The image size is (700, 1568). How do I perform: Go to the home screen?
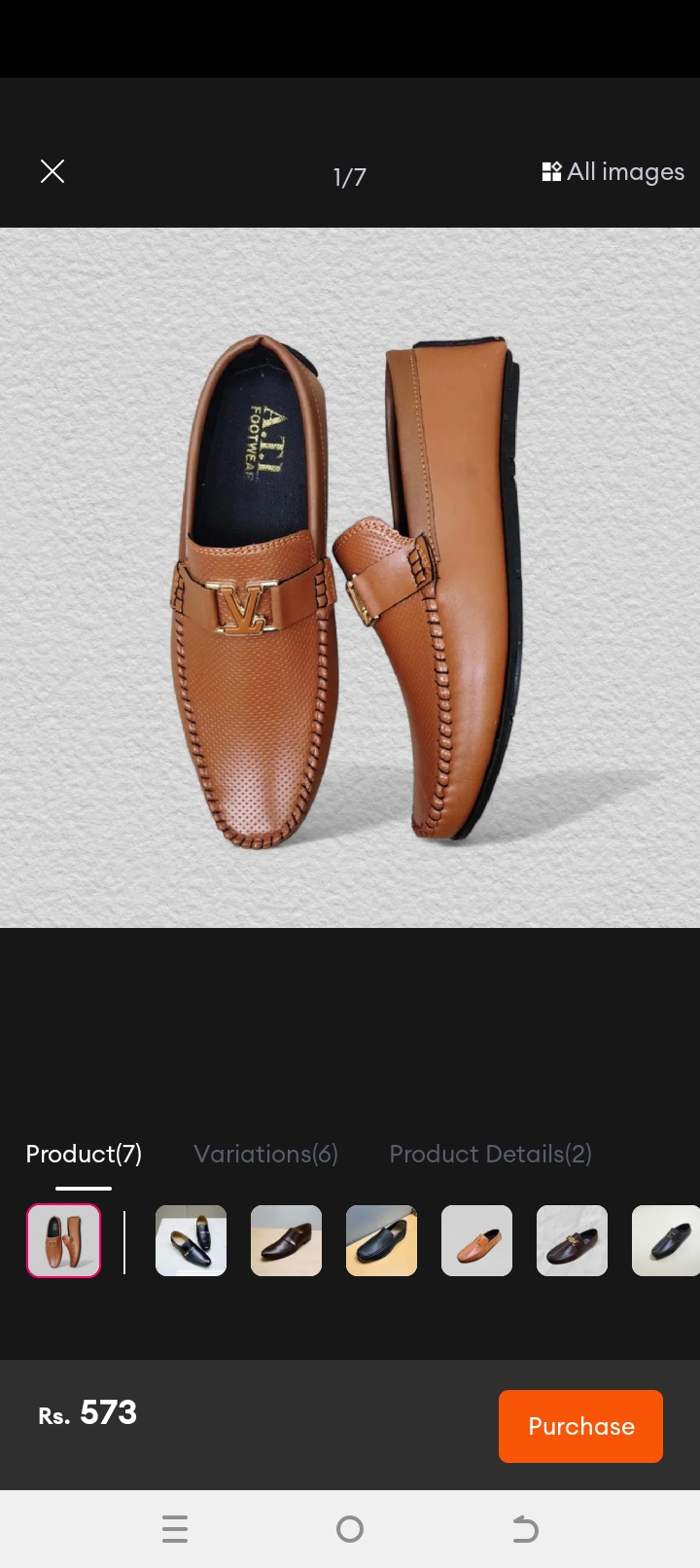pyautogui.click(x=350, y=1529)
